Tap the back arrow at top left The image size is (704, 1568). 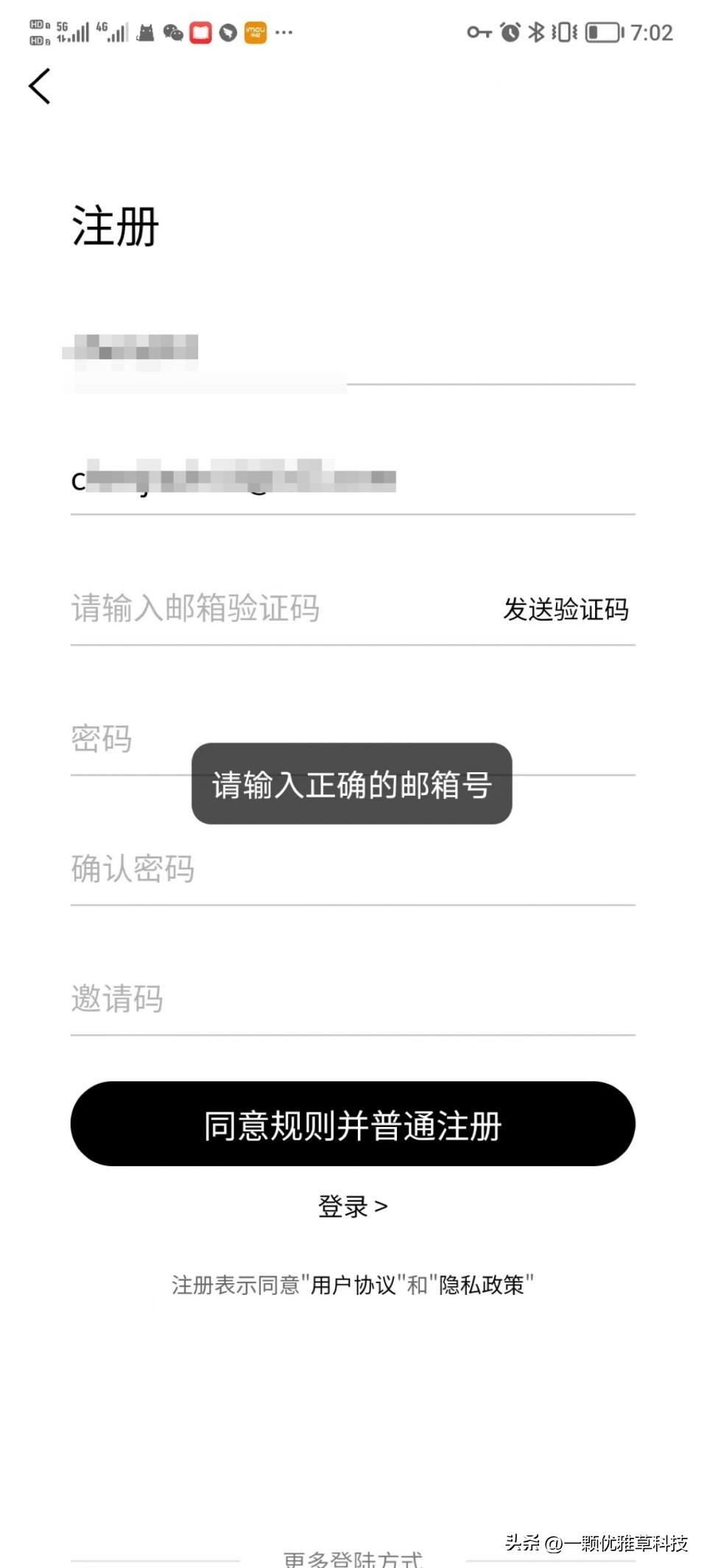(39, 85)
